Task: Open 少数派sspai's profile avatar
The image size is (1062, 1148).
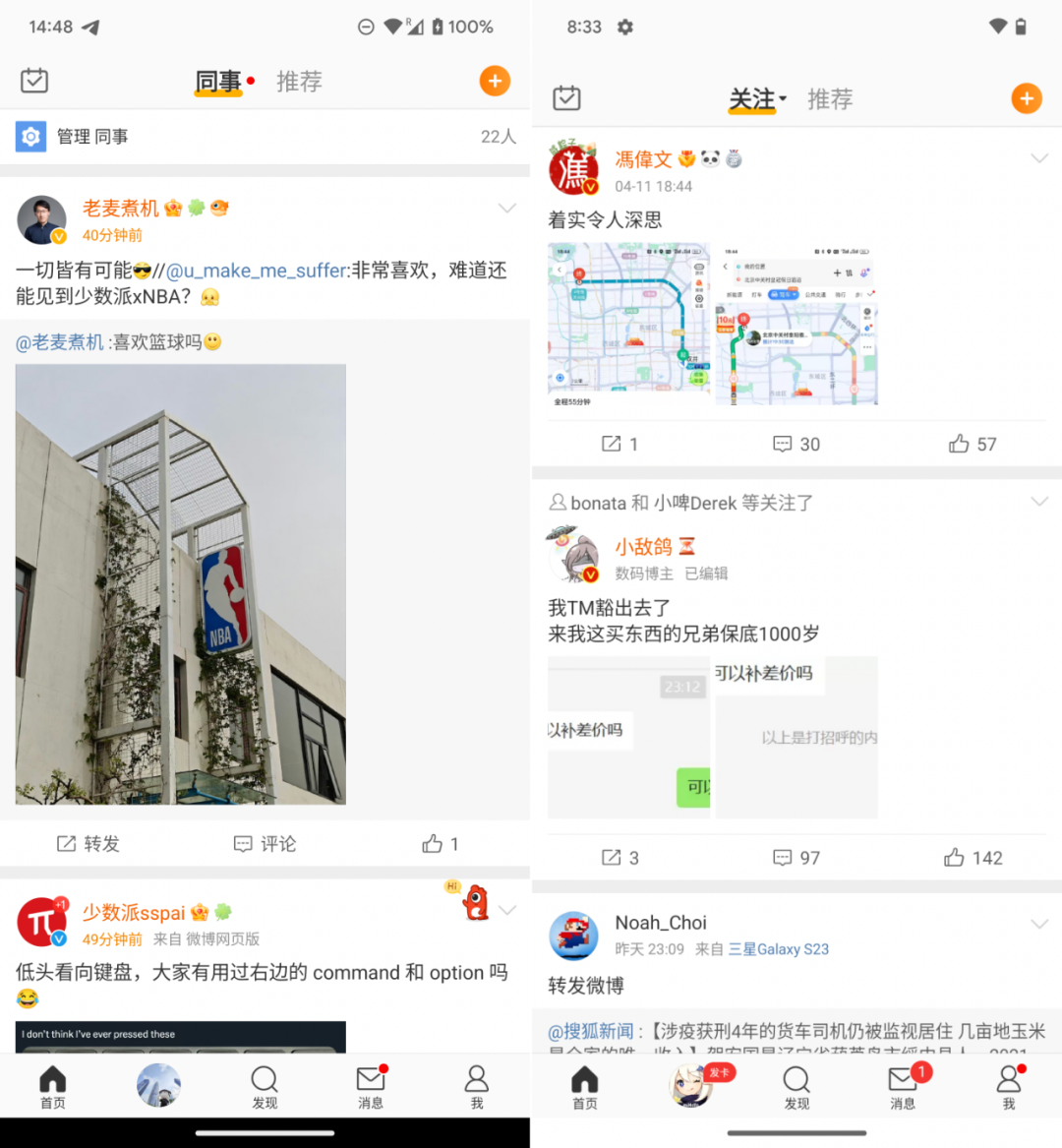Action: (x=42, y=922)
